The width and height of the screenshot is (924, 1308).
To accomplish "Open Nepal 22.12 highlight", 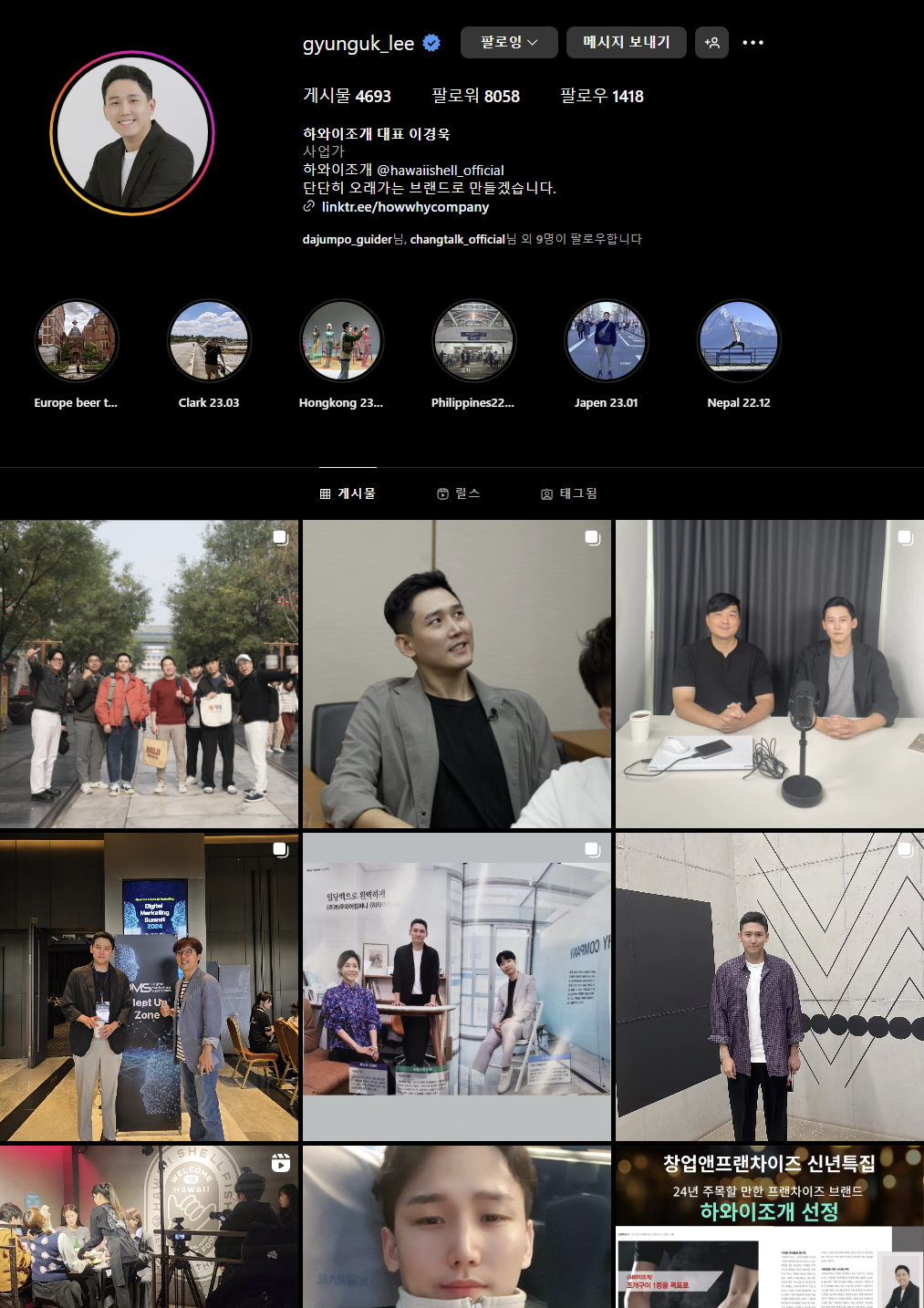I will pos(738,341).
